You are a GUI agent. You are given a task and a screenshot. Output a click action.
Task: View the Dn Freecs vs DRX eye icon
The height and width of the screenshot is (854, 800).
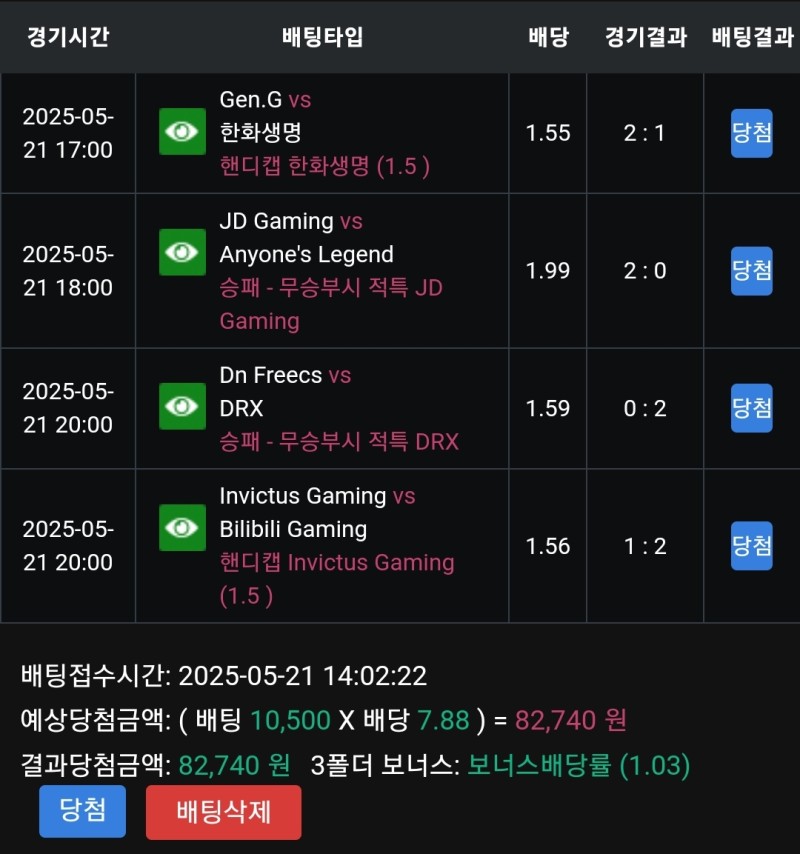point(182,406)
